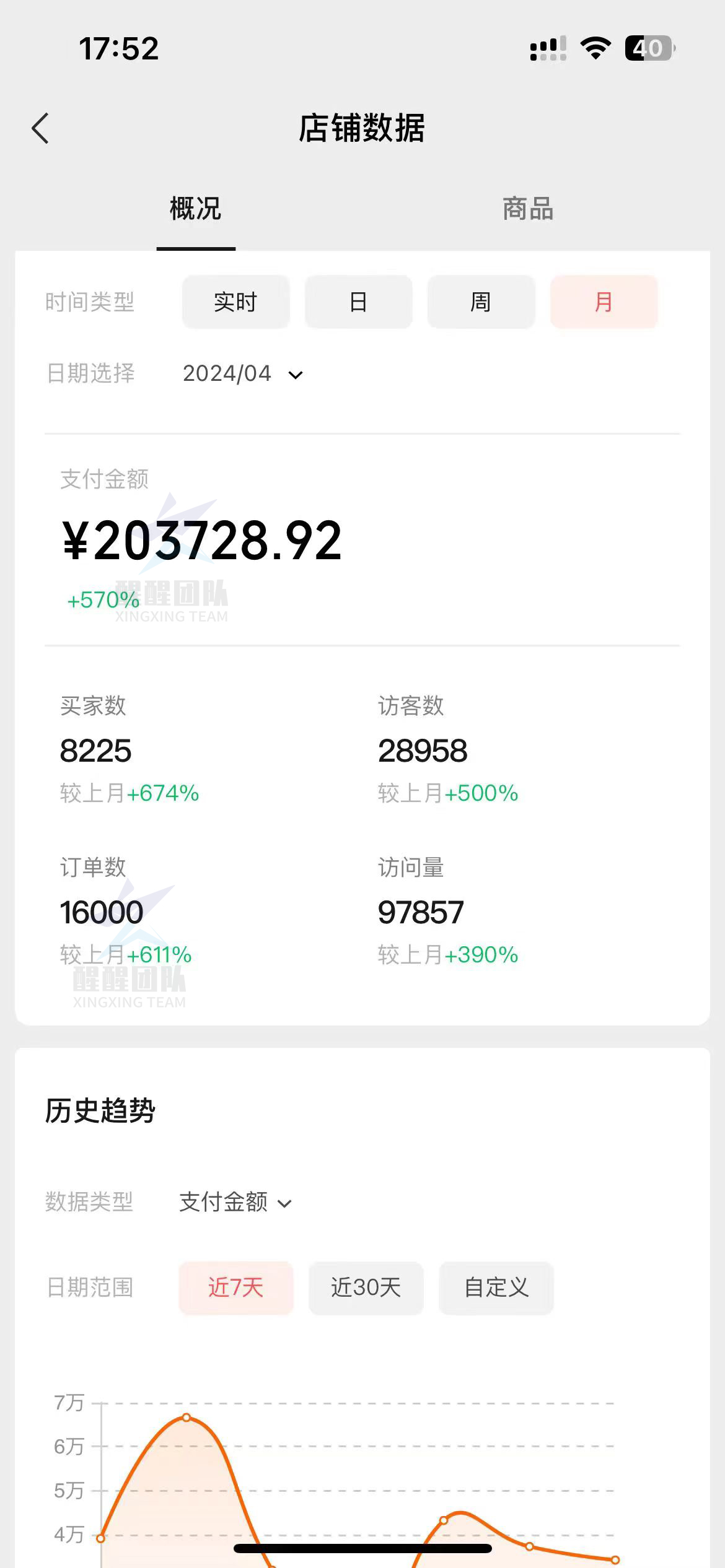
Task: Select the 近7天 date range
Action: point(235,1287)
